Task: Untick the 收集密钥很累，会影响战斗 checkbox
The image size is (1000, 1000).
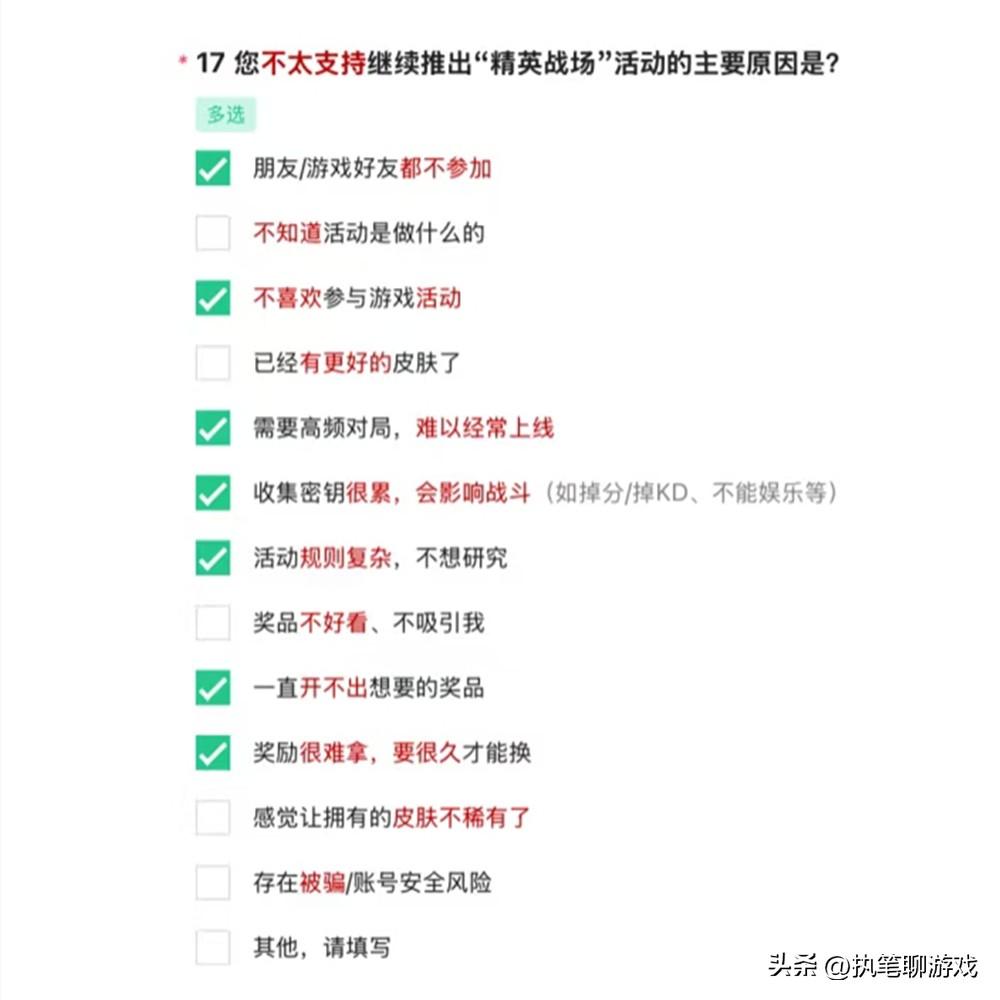Action: [212, 493]
